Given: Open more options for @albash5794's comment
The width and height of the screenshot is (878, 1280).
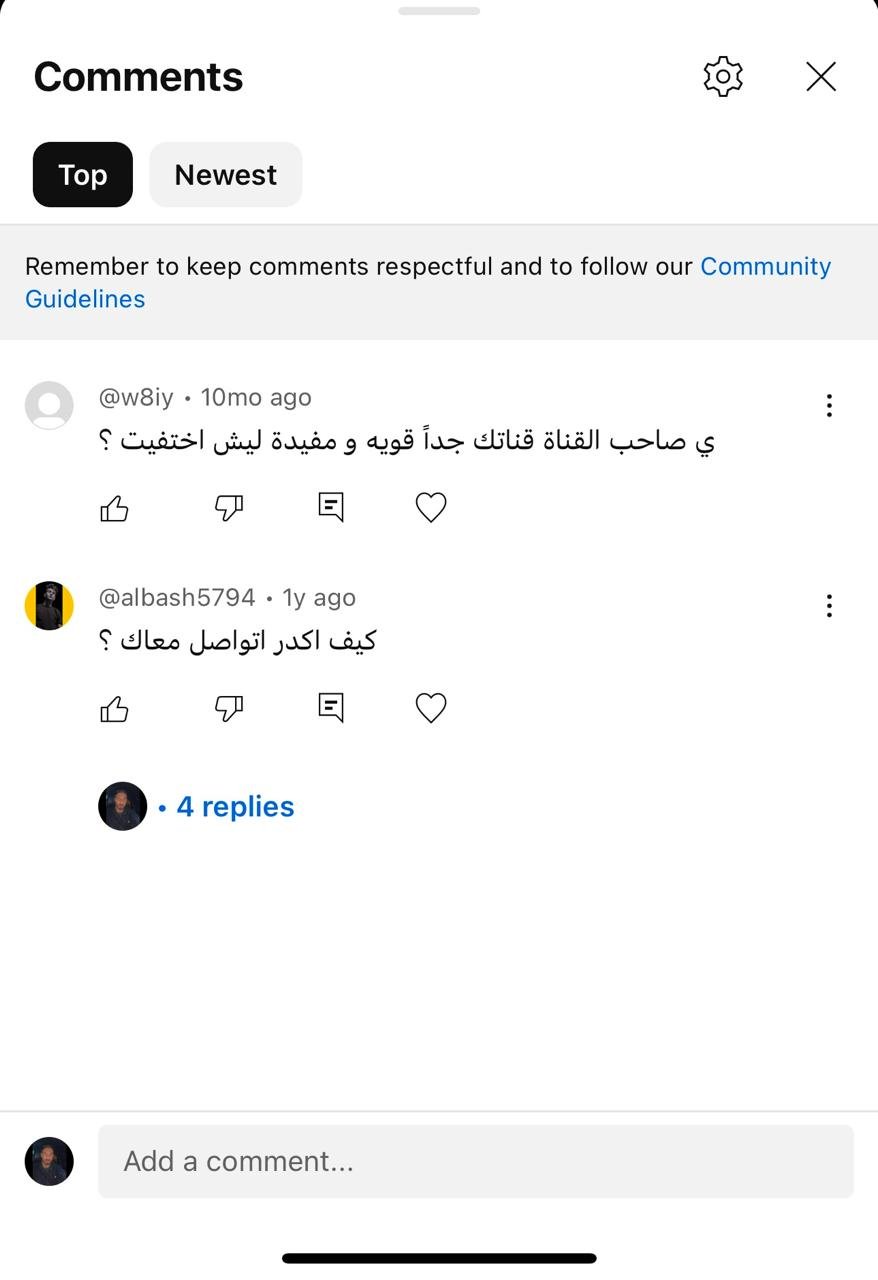Looking at the screenshot, I should [x=829, y=605].
